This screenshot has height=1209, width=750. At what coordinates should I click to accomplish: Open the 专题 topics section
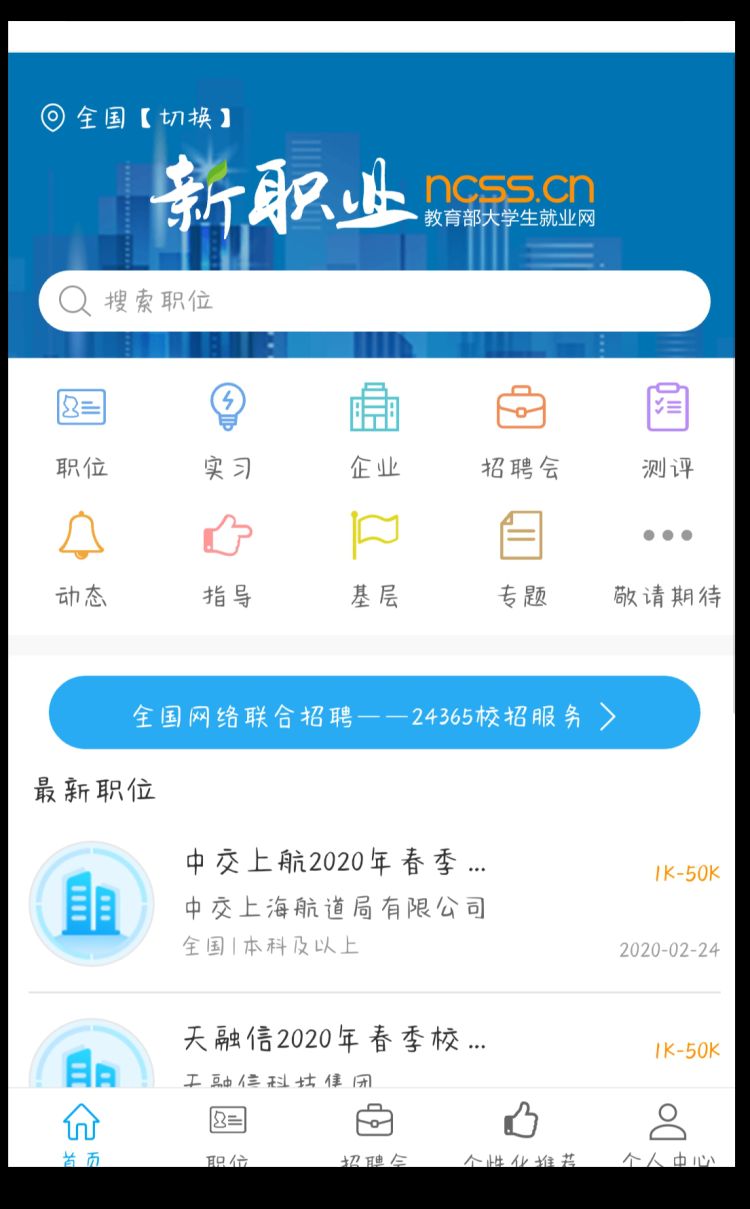click(521, 559)
